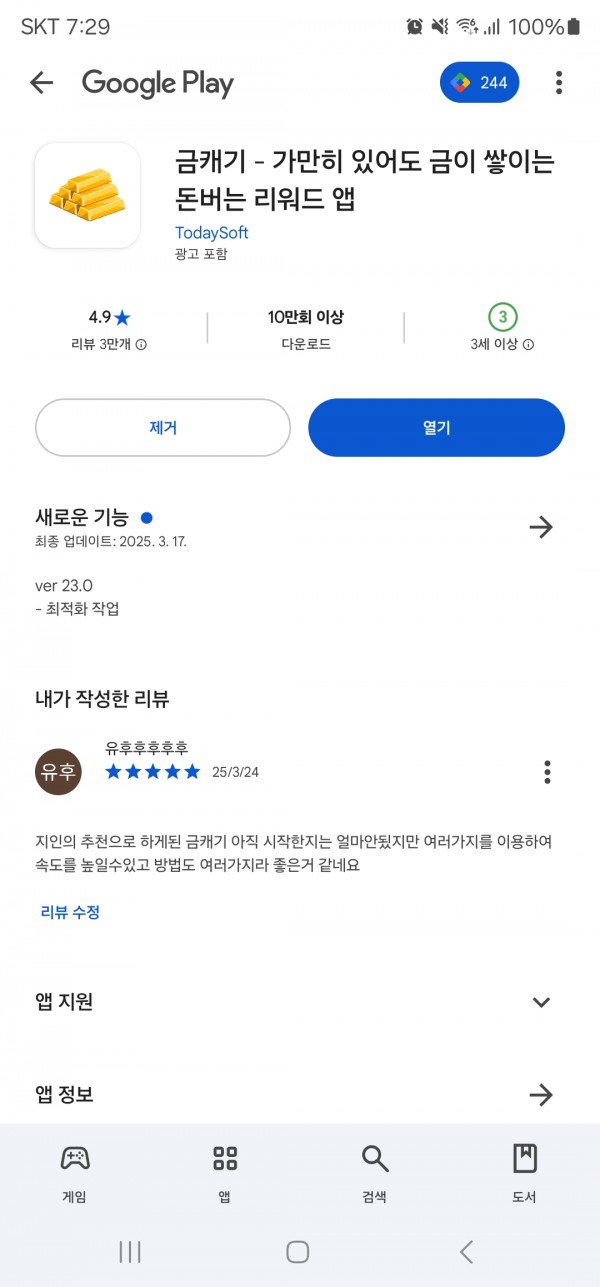Open options menu for my review
Viewport: 600px width, 1287px height.
point(547,772)
